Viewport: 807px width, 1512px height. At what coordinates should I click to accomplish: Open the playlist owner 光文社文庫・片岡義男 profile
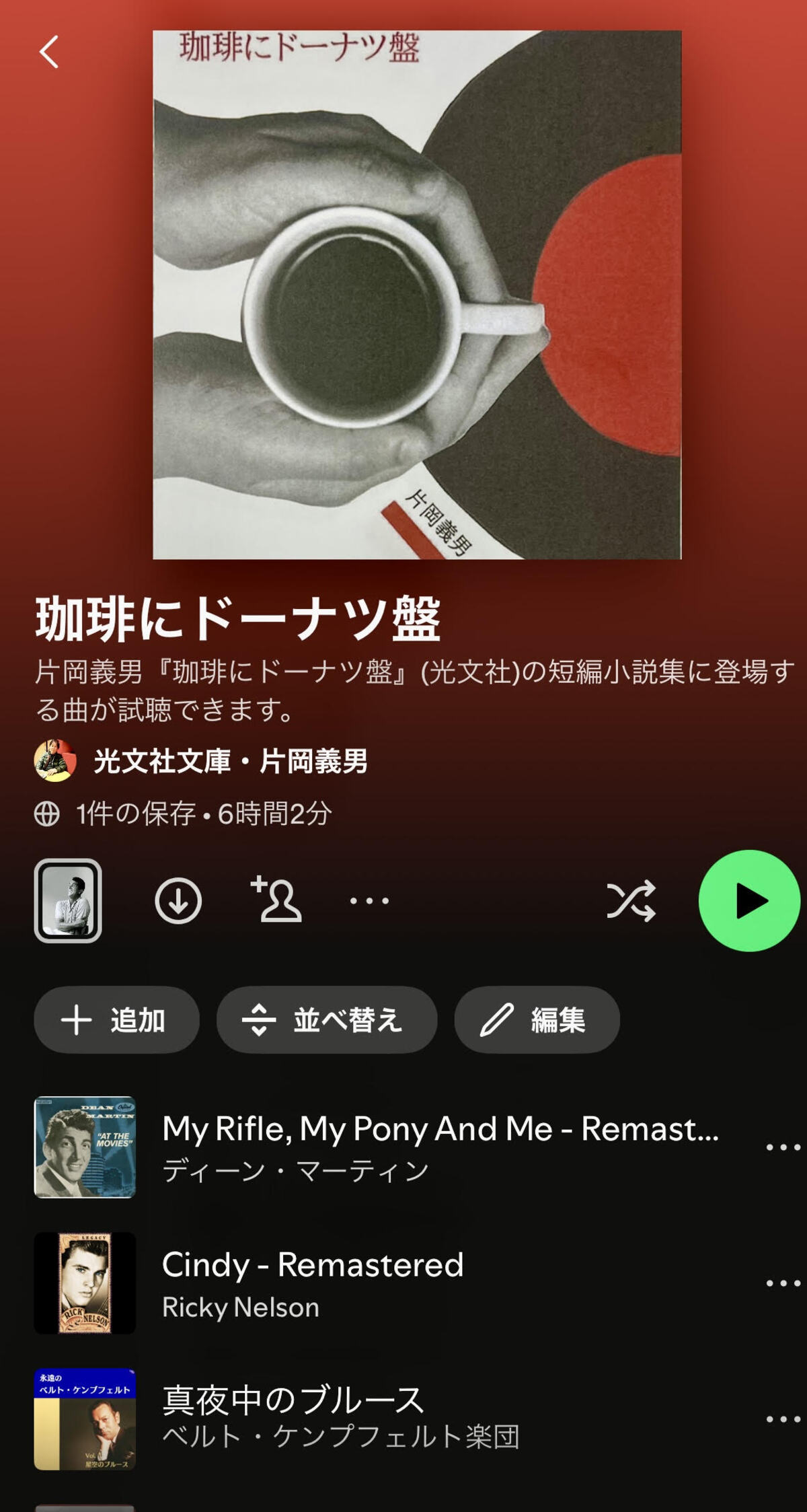point(230,761)
